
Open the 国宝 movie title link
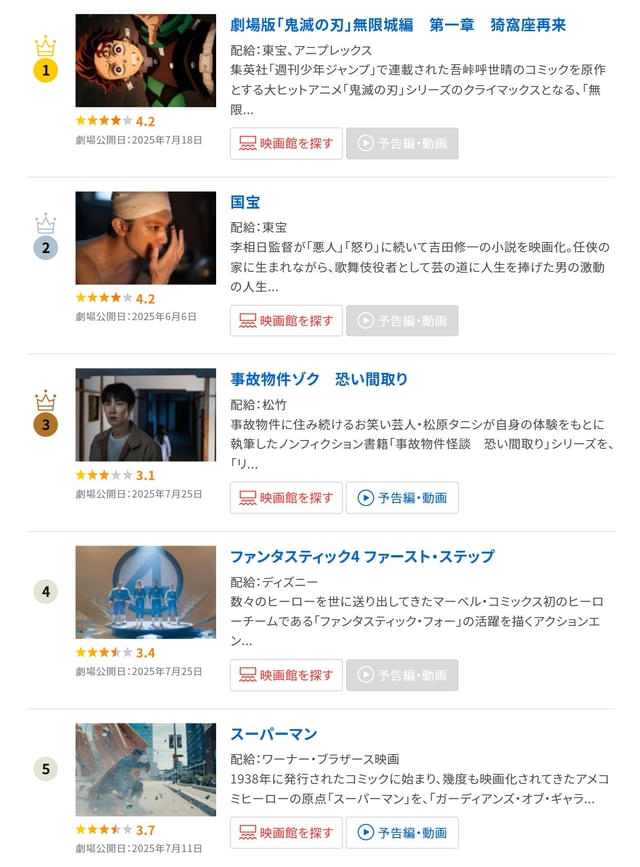point(245,202)
